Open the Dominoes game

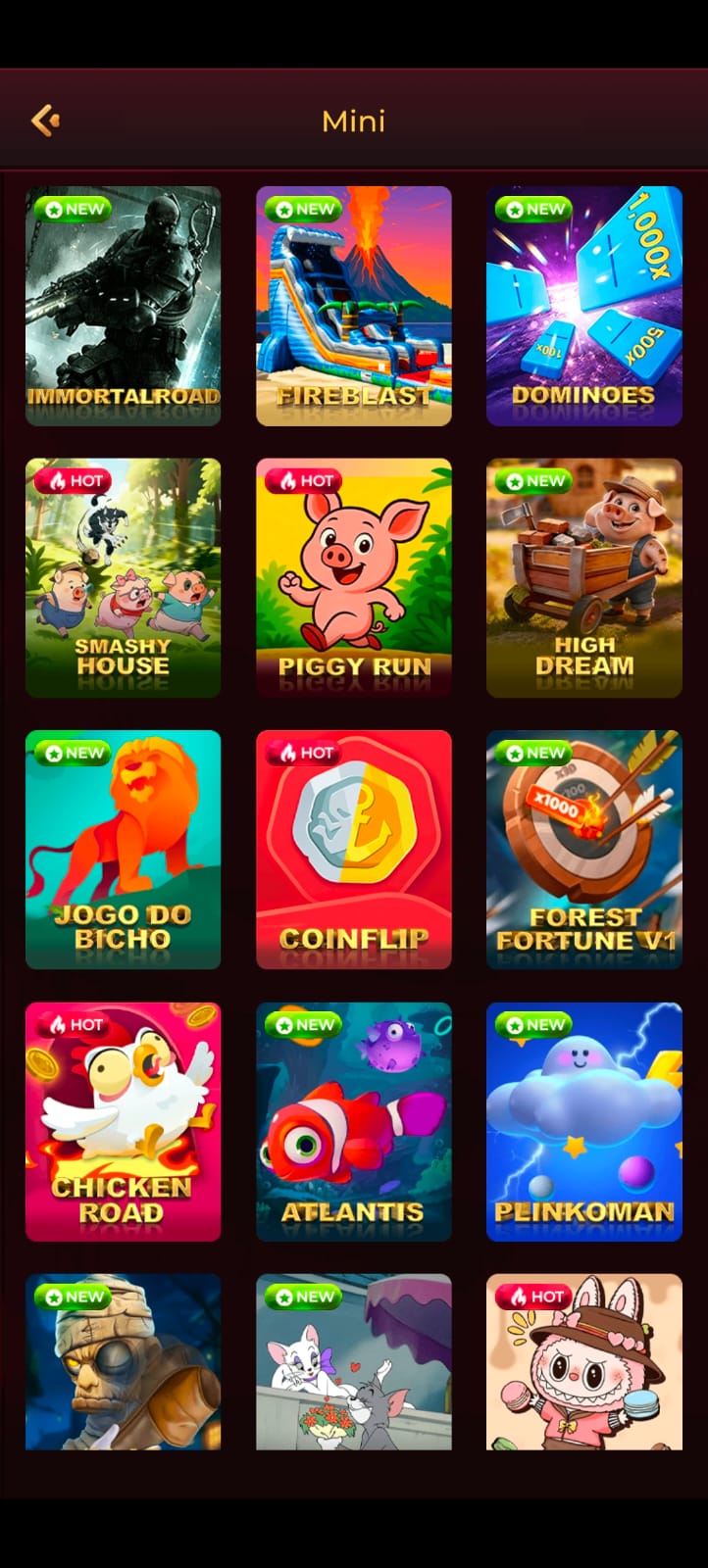coord(584,306)
